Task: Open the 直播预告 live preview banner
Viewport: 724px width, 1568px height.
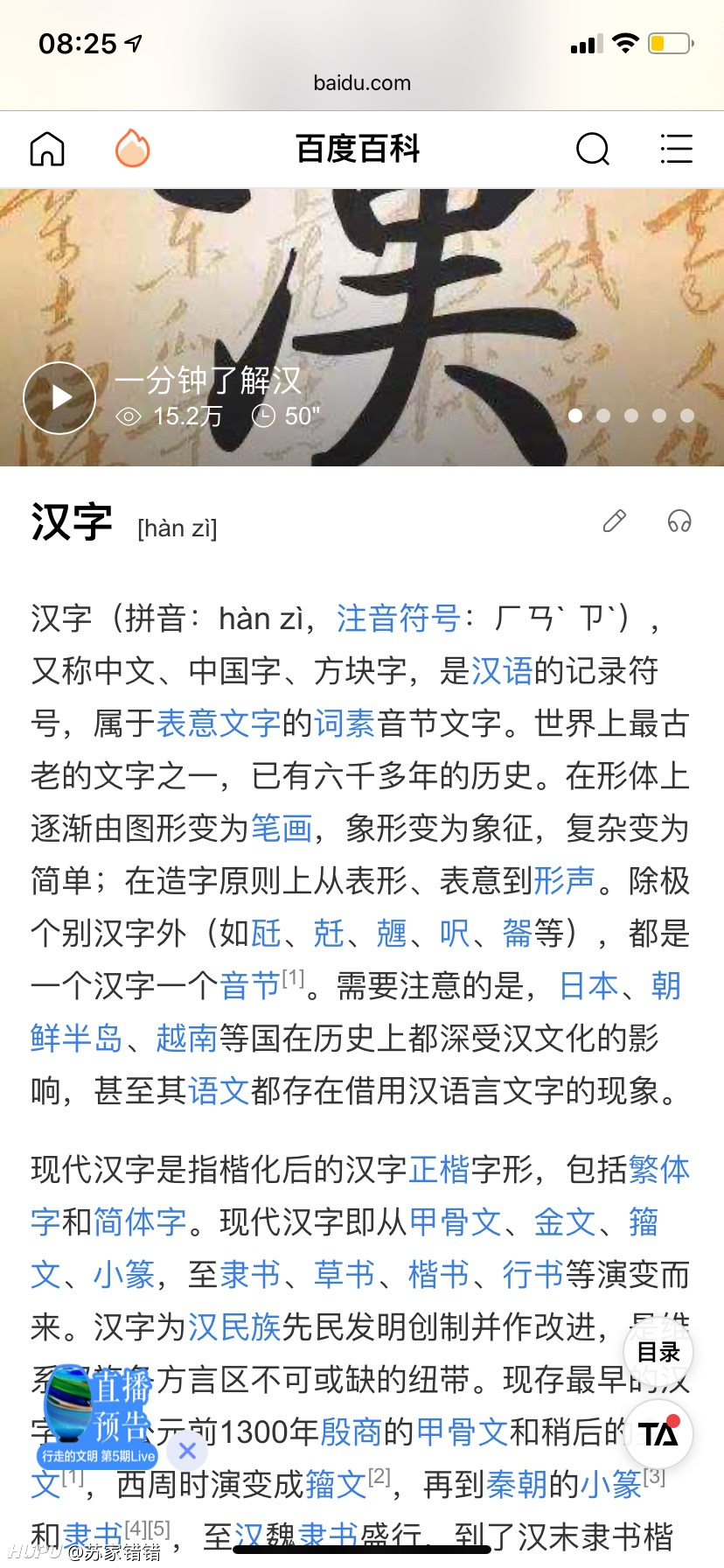Action: coord(98,1416)
